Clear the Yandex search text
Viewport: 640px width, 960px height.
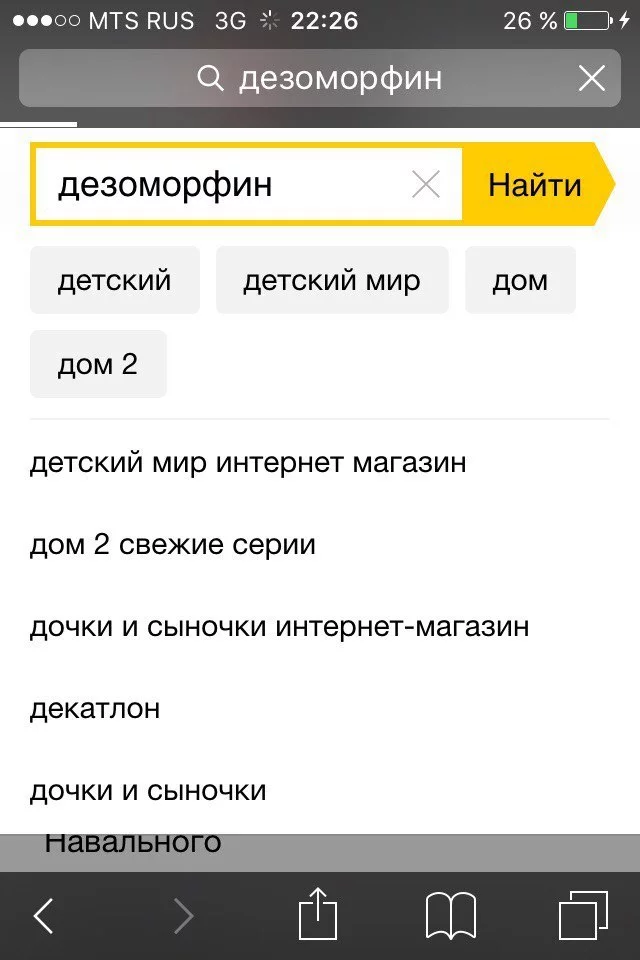tap(426, 185)
